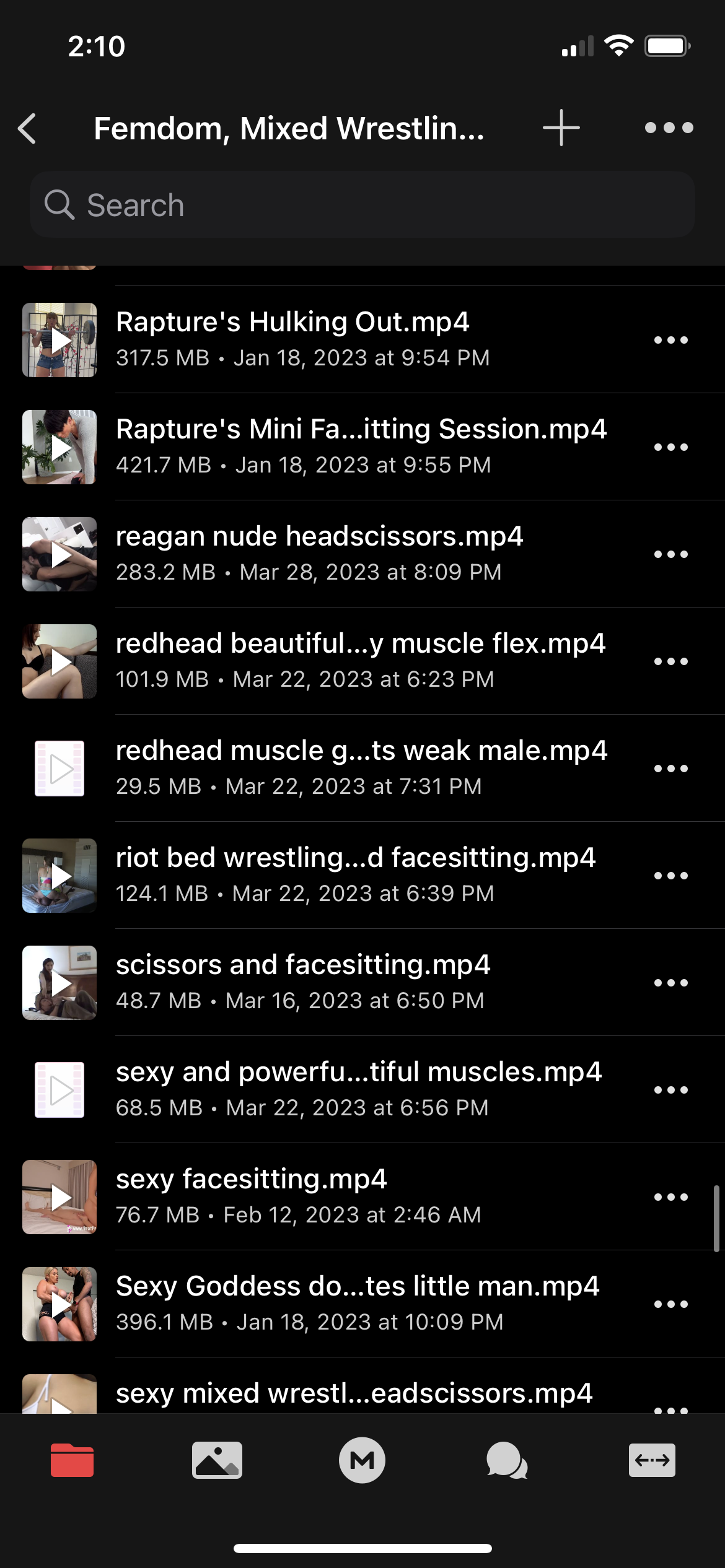
Task: Open options for the 421.7 MB file
Action: [x=671, y=447]
